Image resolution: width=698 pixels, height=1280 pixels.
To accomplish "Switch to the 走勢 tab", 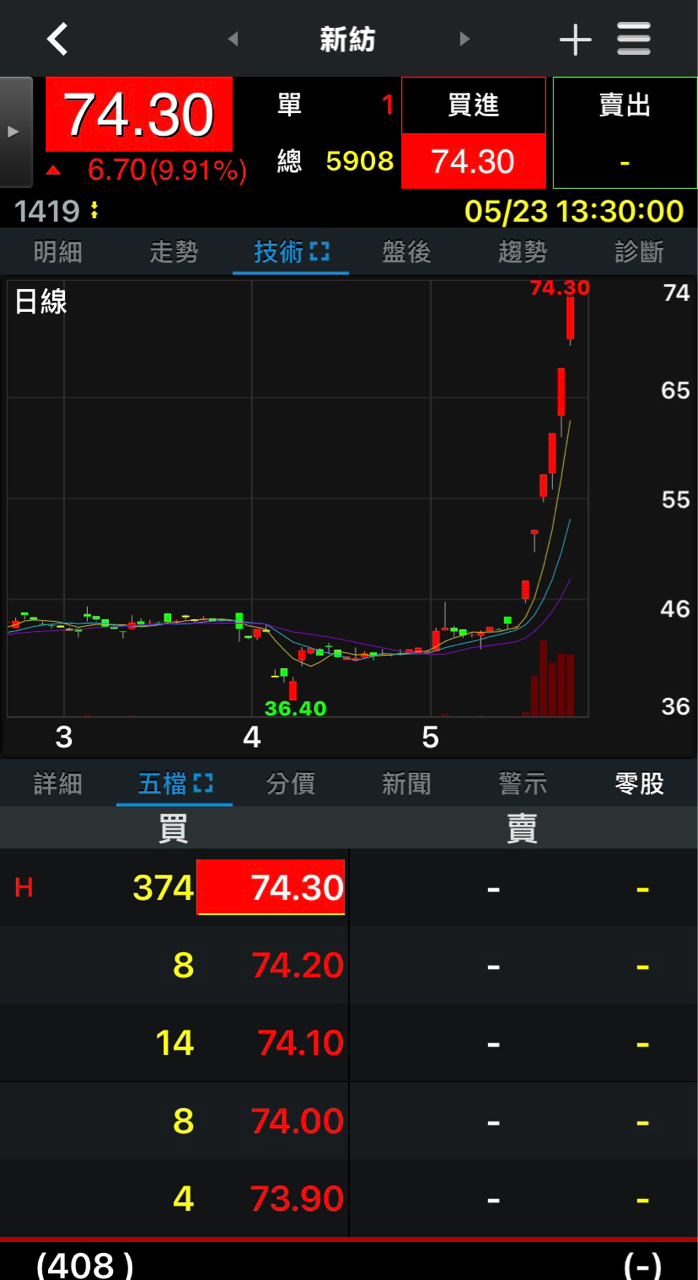I will tap(174, 252).
